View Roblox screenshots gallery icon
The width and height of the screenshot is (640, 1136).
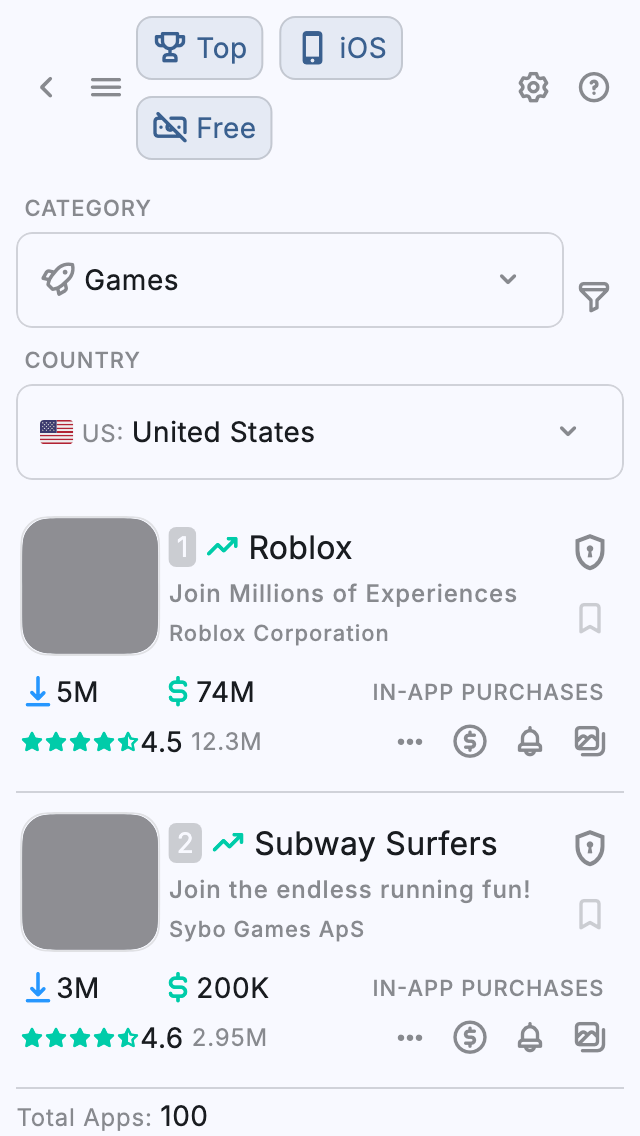(x=590, y=741)
